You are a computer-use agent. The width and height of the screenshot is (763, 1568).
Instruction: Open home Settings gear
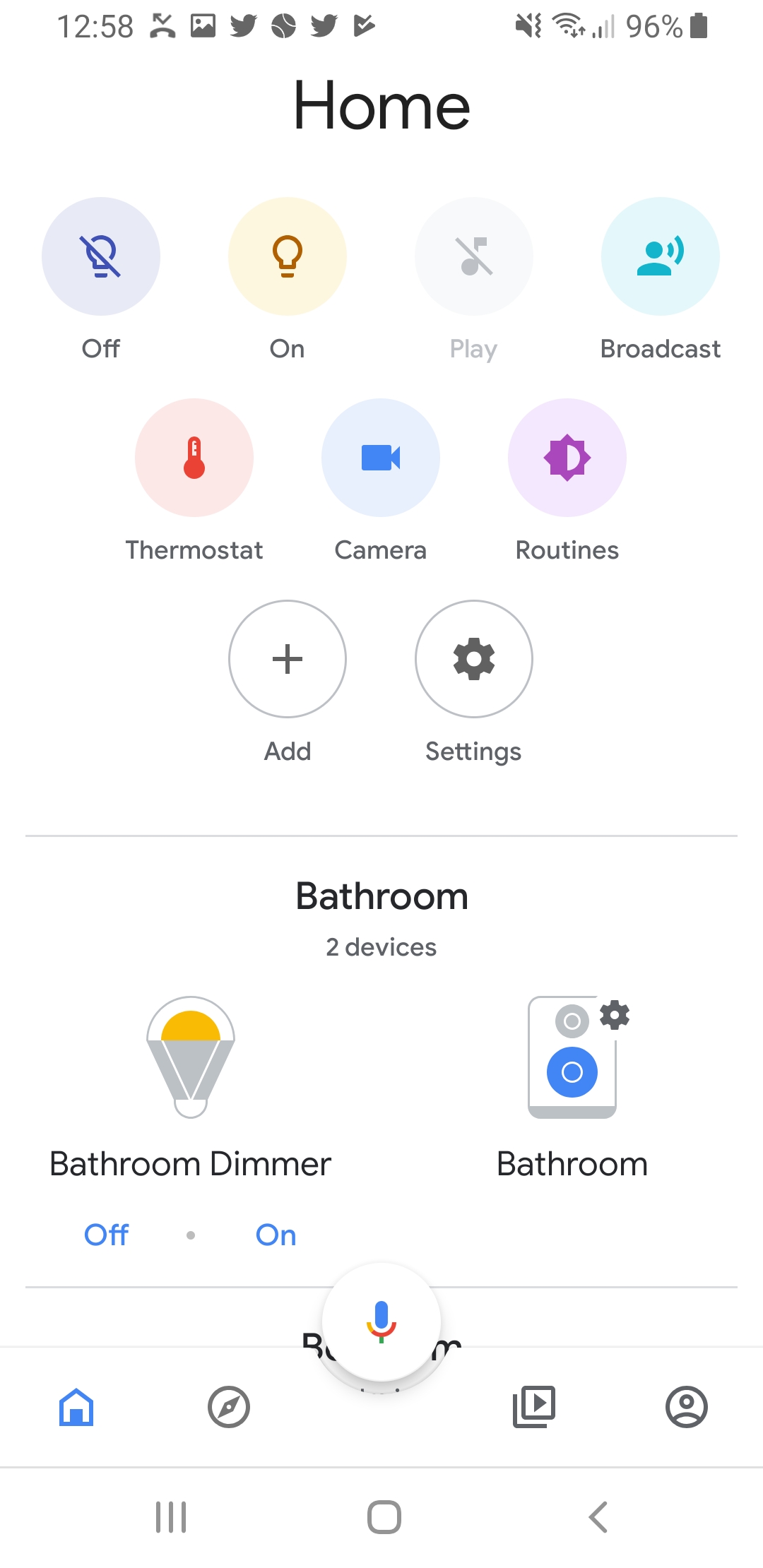(473, 659)
